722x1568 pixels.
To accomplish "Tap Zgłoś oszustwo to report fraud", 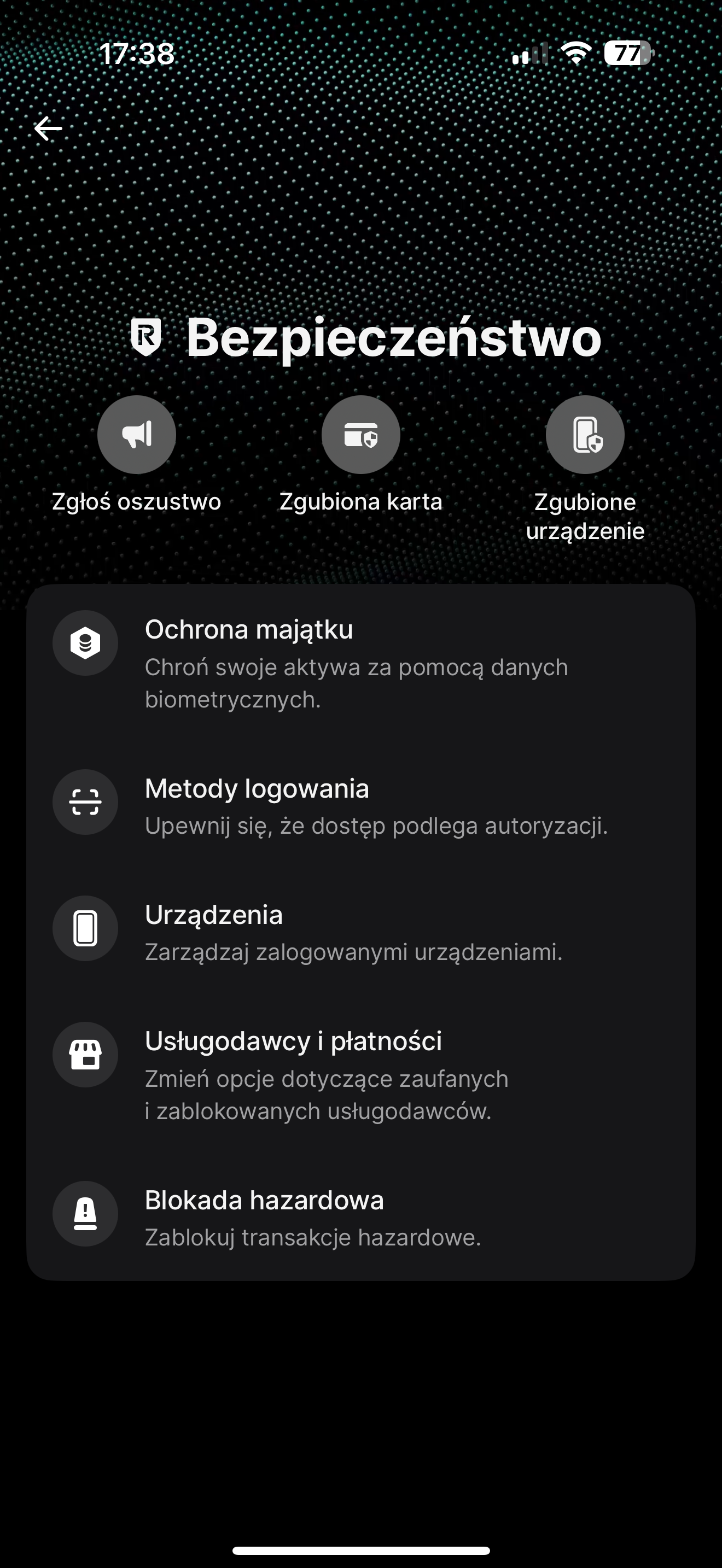I will (136, 435).
